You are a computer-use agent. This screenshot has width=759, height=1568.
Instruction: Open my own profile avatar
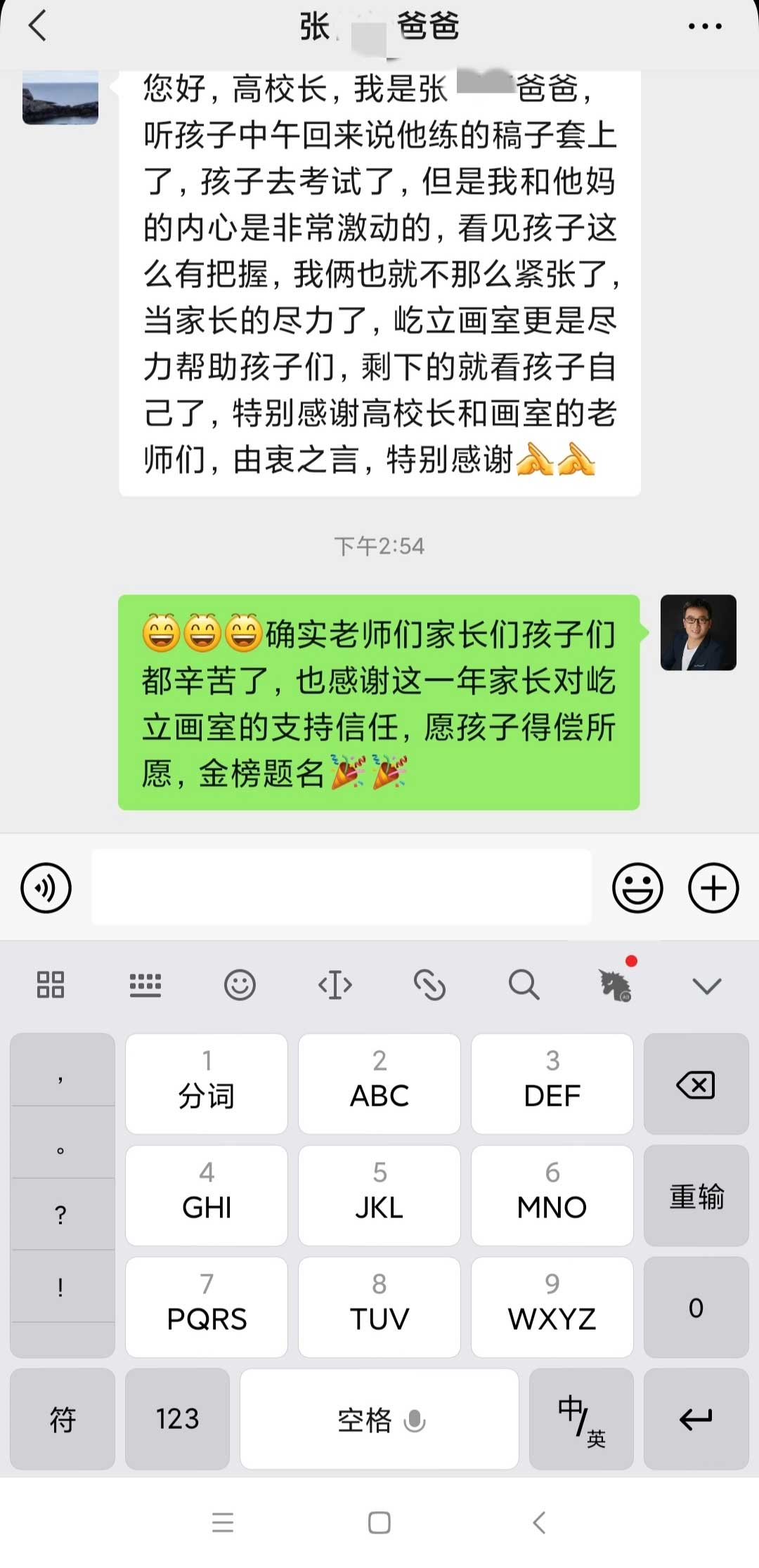698,632
